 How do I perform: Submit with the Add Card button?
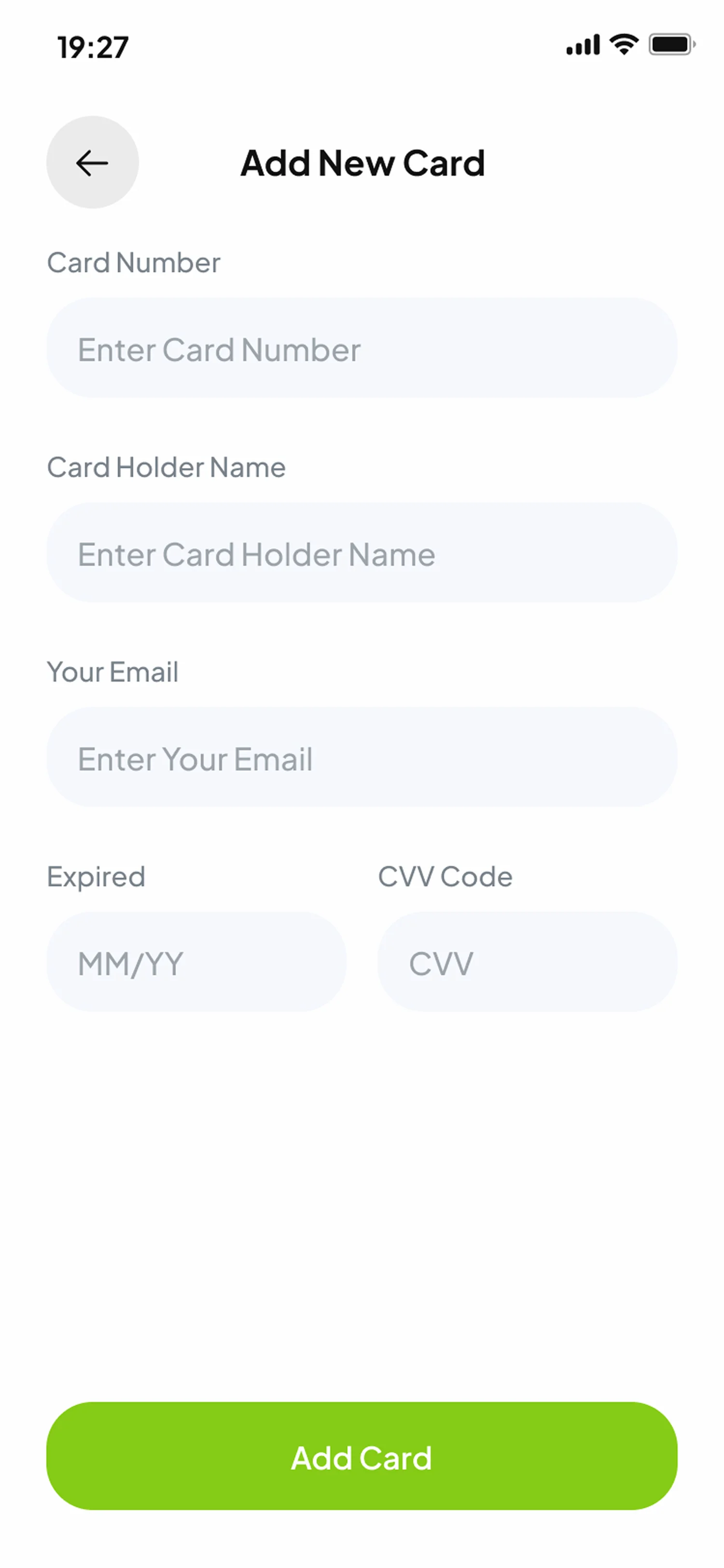point(362,1456)
